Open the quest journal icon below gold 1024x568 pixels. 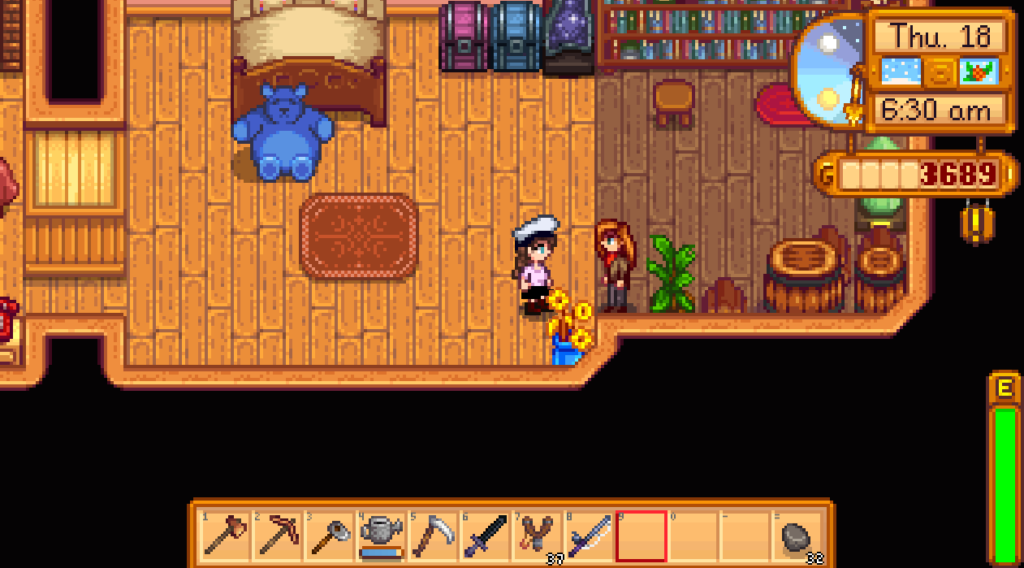(x=976, y=222)
